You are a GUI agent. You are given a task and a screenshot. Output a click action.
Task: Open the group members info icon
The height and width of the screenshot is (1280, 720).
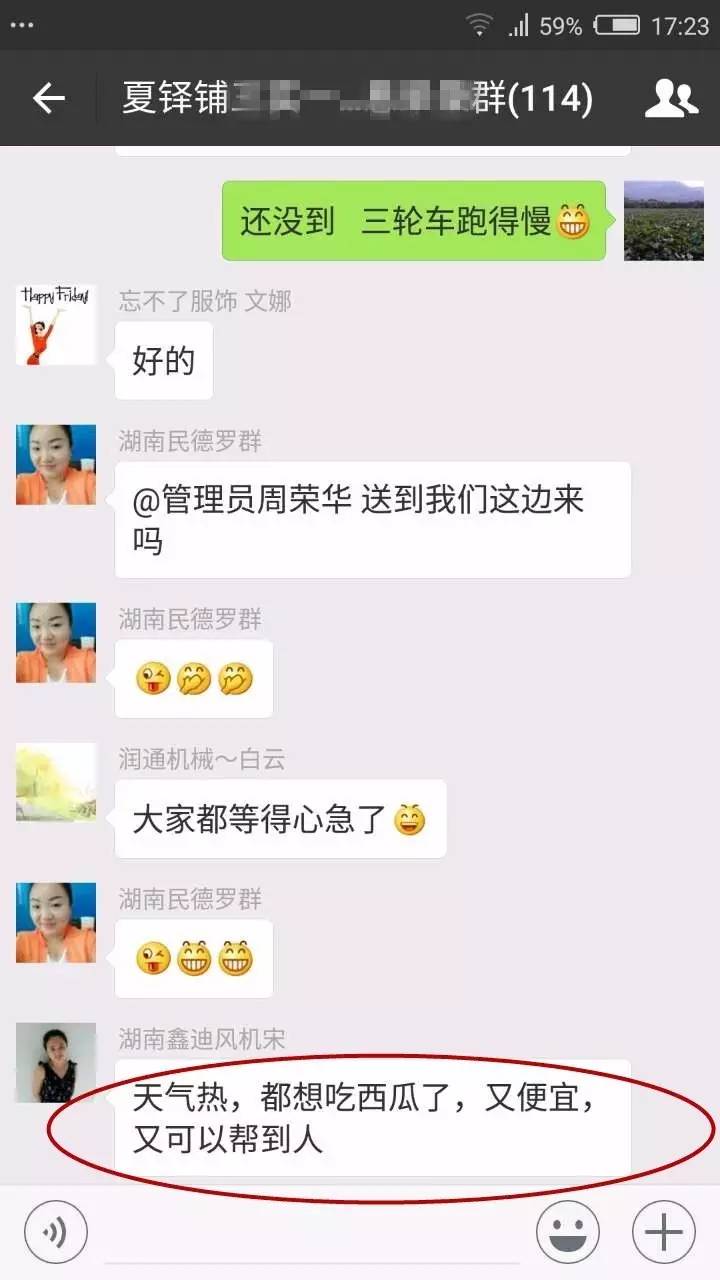pos(671,98)
